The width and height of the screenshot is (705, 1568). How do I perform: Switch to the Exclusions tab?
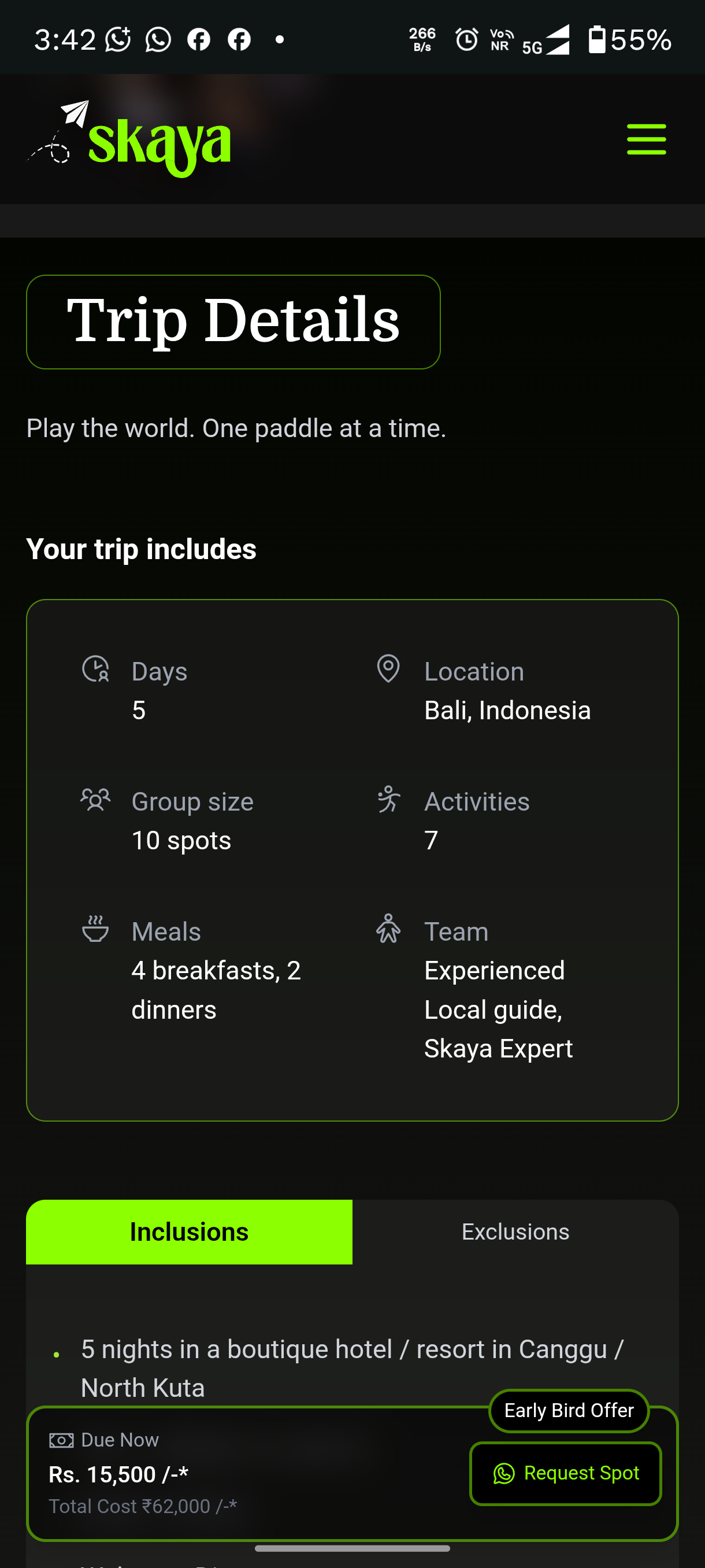pos(515,1232)
